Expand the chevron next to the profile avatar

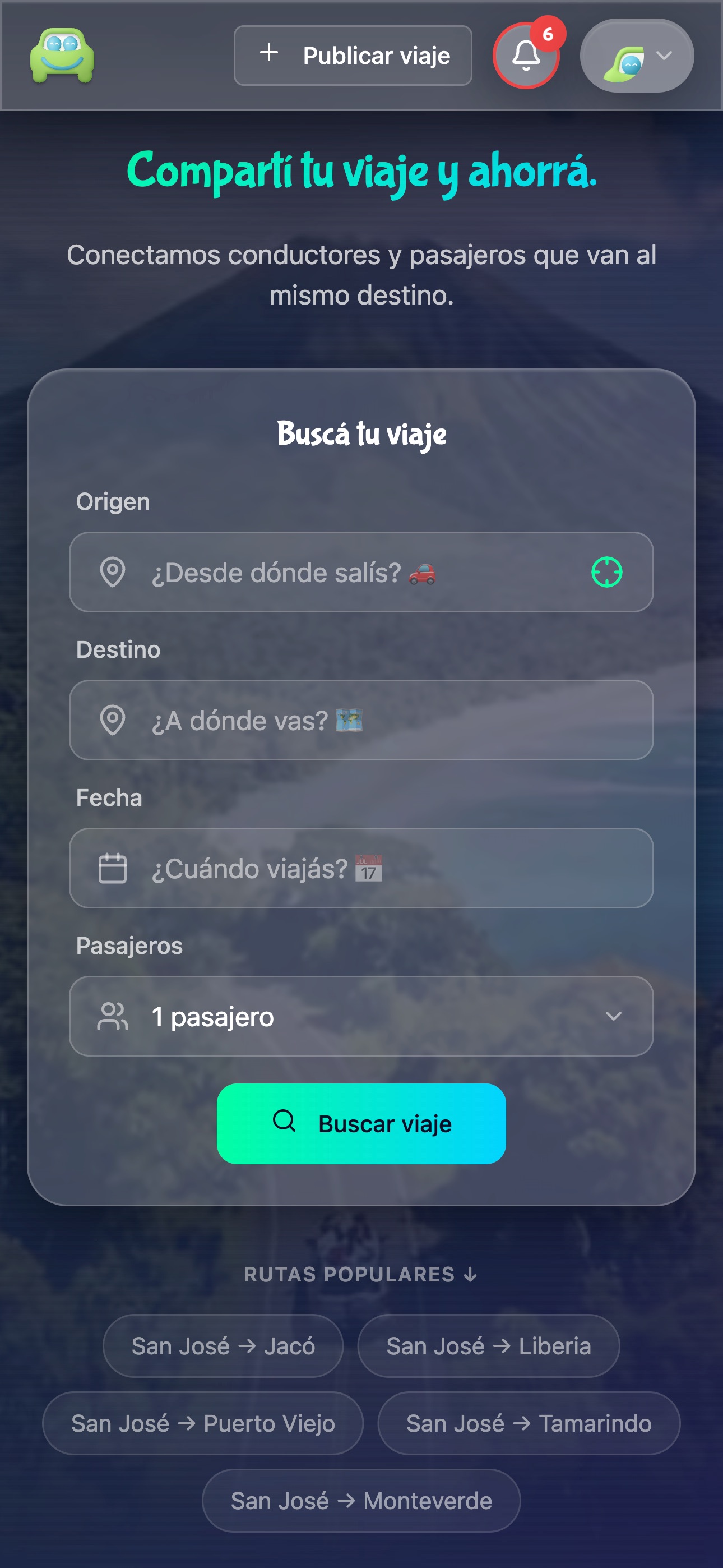(x=665, y=56)
